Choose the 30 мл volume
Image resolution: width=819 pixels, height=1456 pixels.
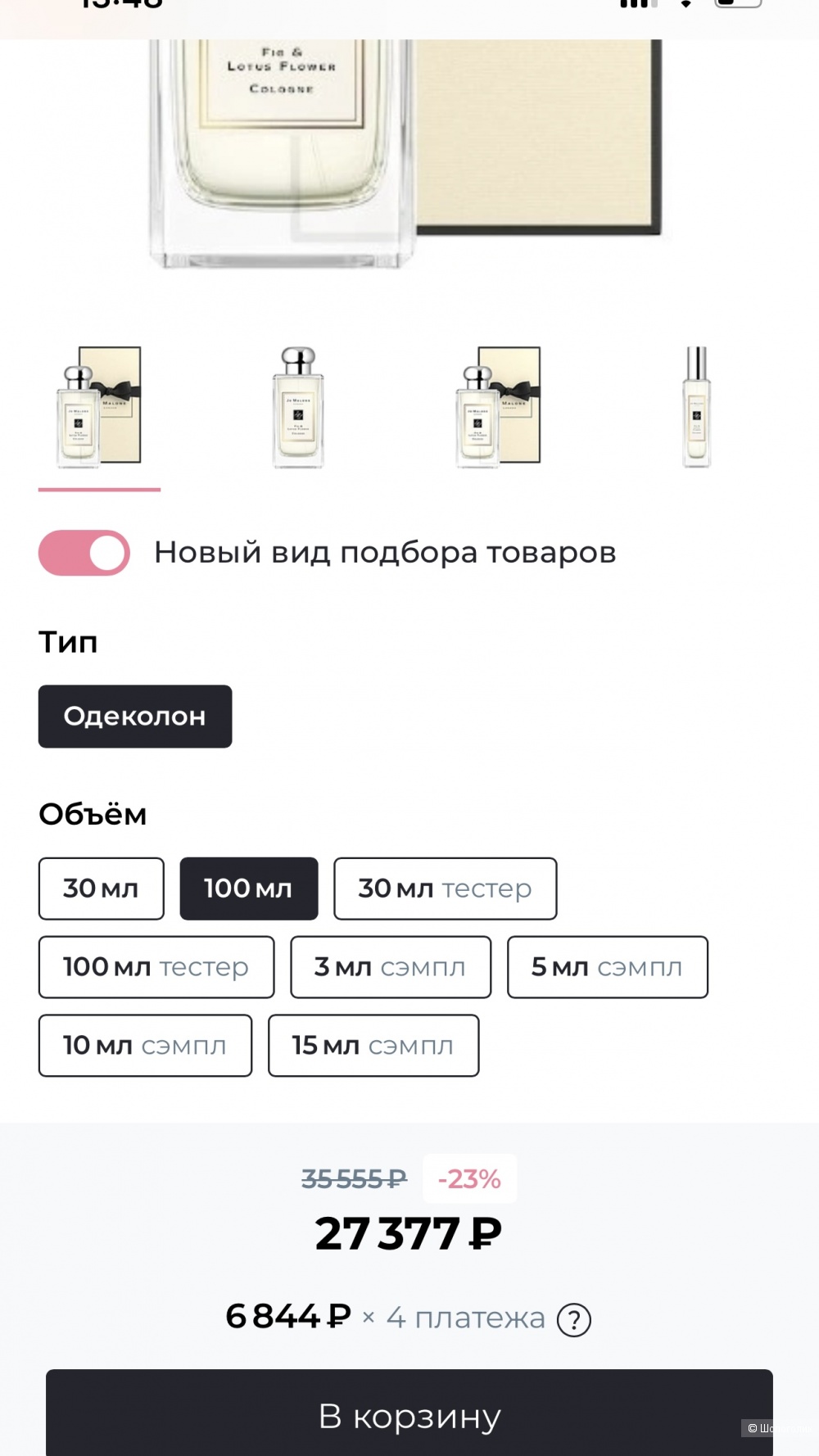pyautogui.click(x=101, y=889)
